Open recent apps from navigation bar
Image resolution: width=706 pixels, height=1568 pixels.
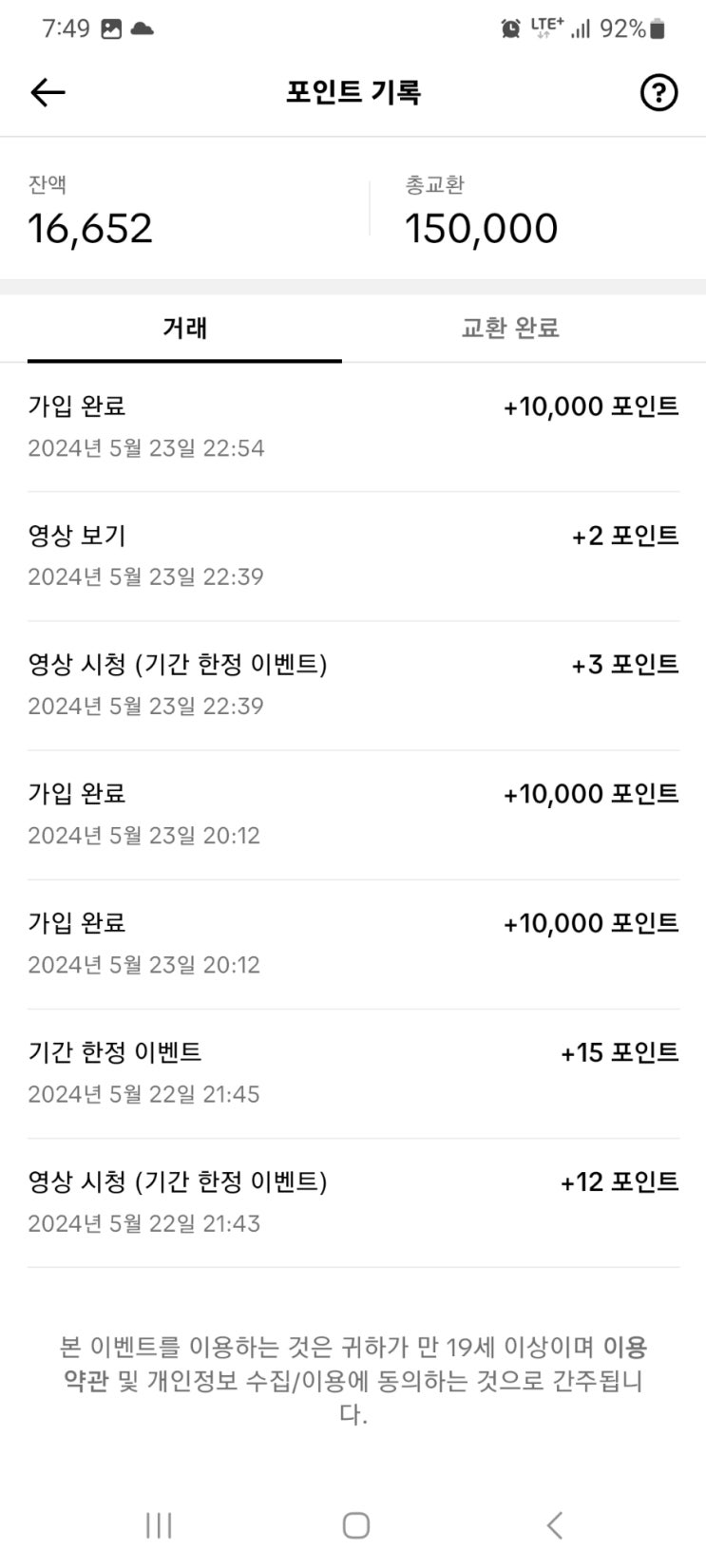[159, 1525]
